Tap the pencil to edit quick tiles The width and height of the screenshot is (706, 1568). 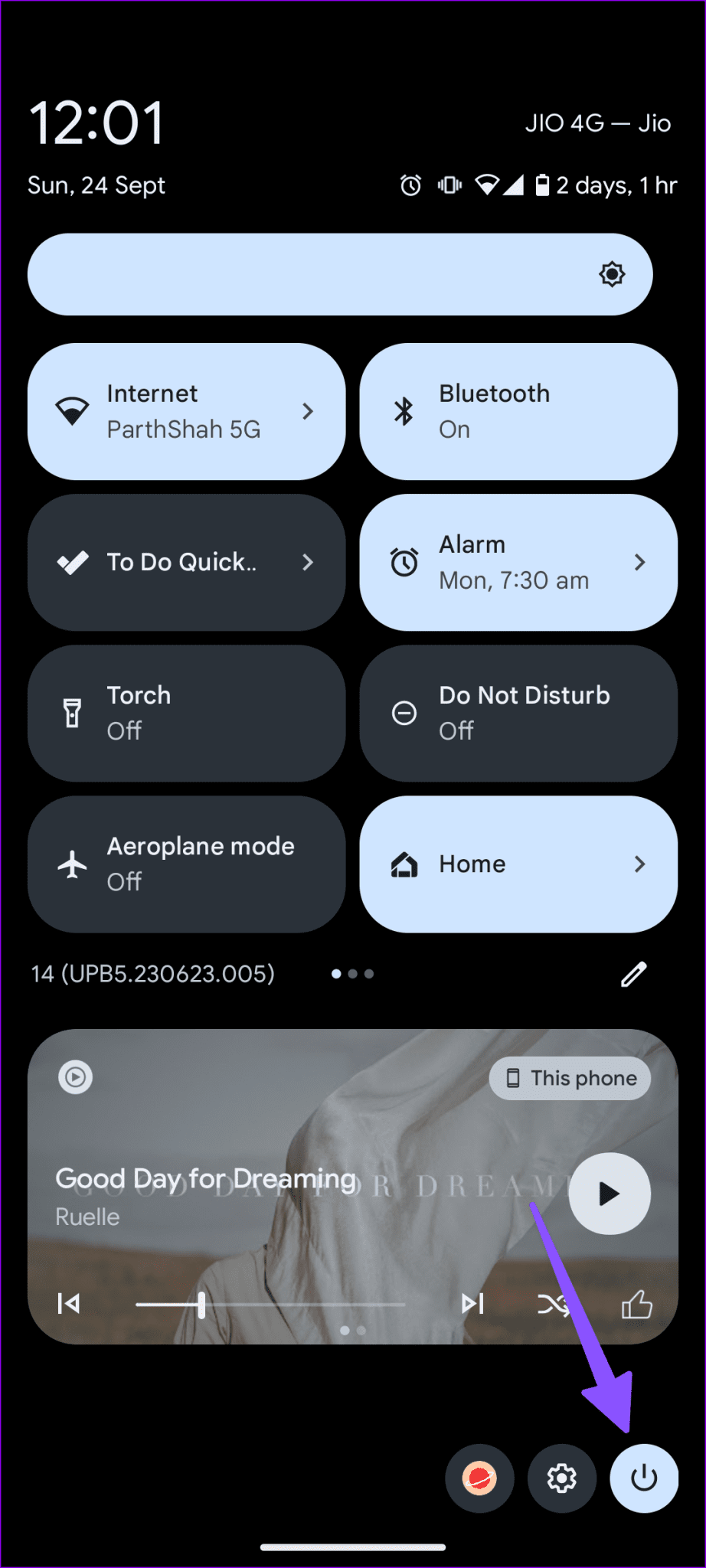click(633, 974)
